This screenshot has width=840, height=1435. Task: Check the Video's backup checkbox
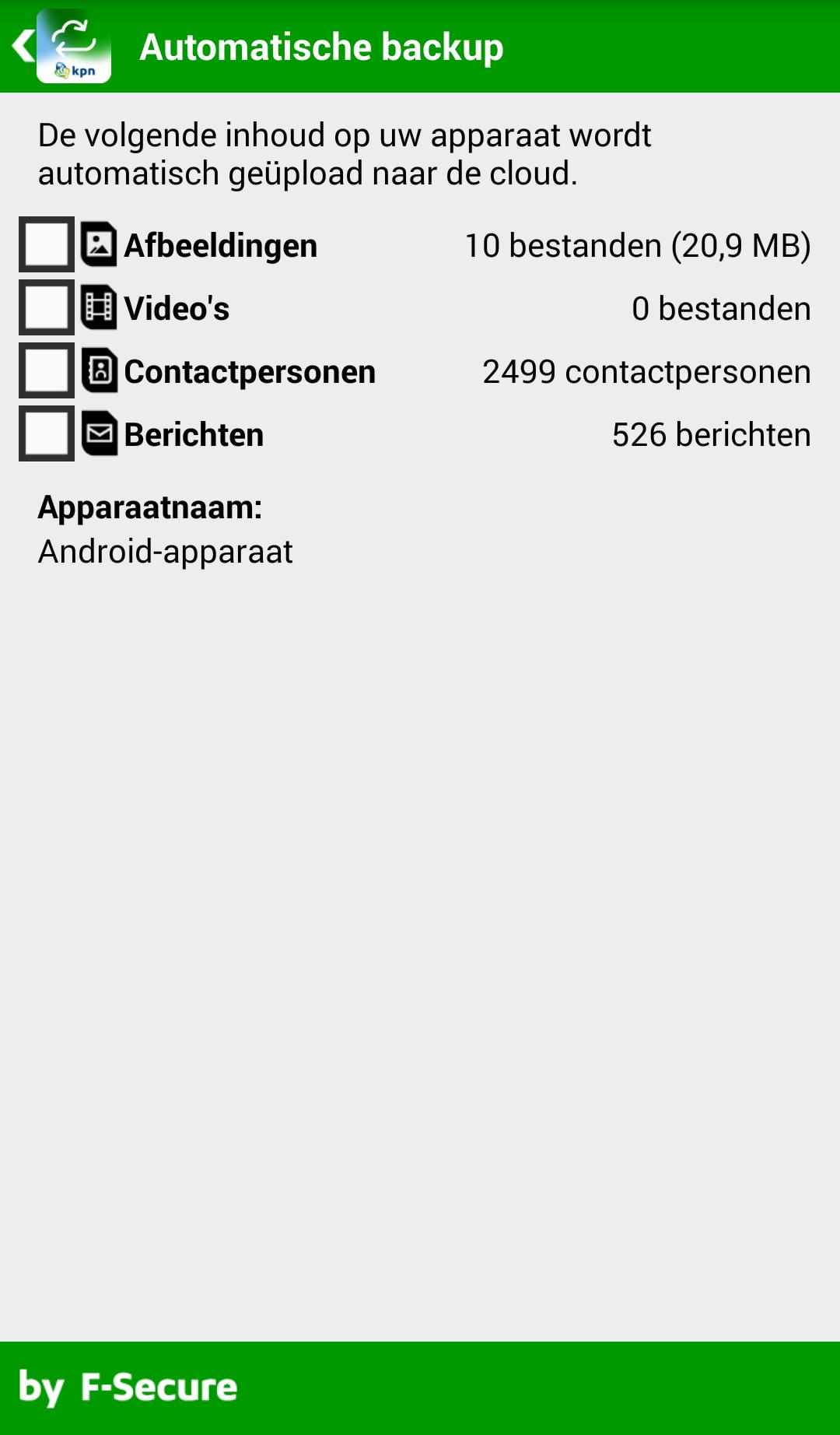click(45, 307)
